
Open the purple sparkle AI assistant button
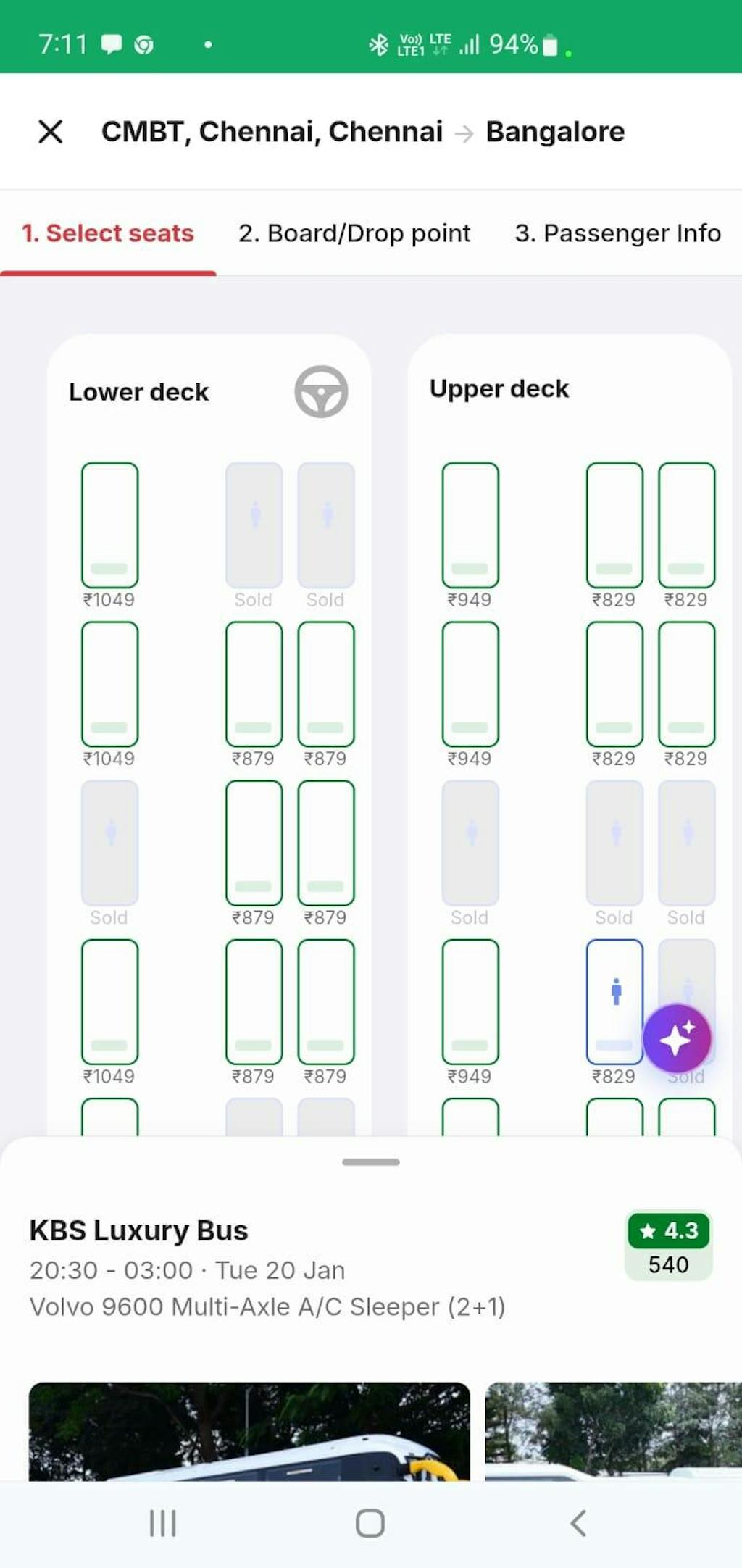tap(677, 1038)
